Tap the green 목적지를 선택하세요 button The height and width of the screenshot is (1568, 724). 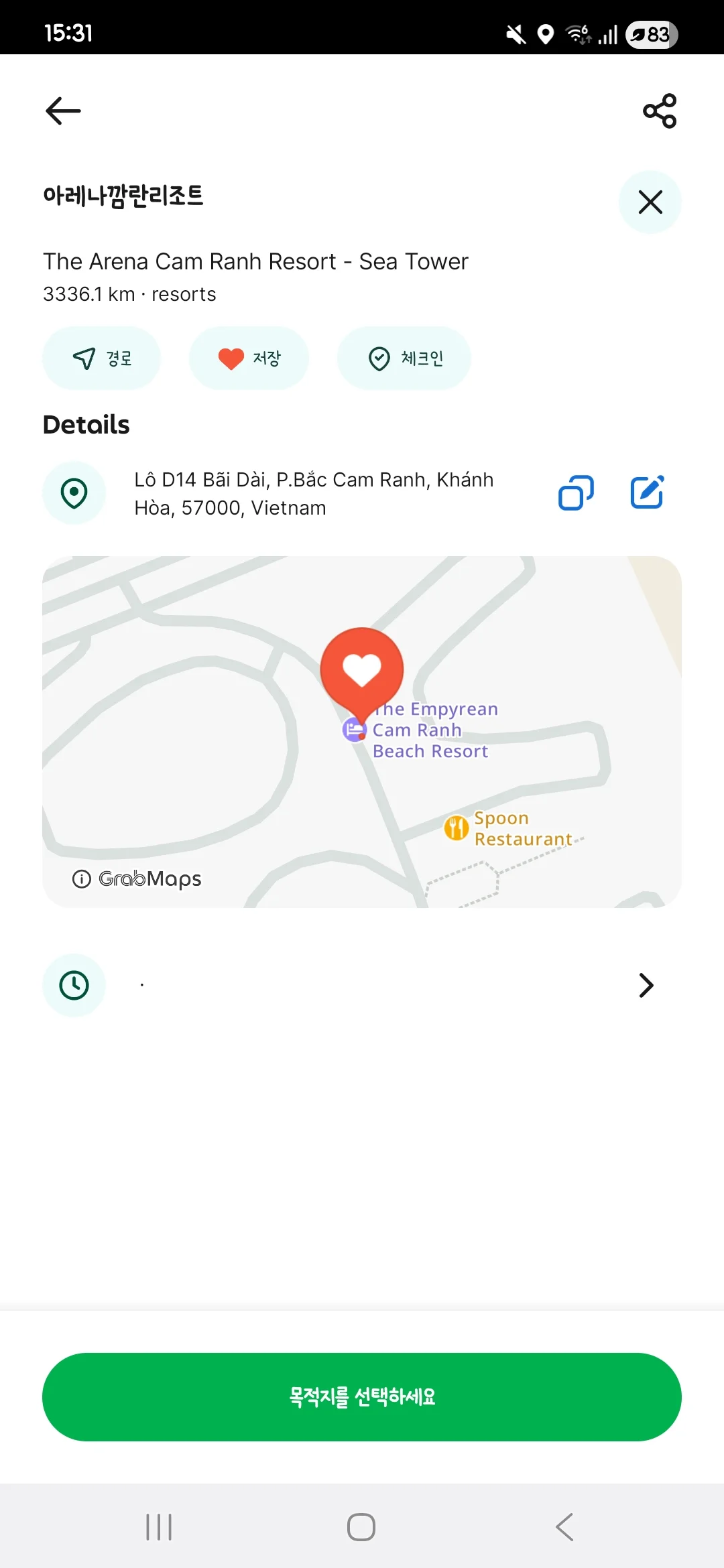click(x=362, y=1397)
